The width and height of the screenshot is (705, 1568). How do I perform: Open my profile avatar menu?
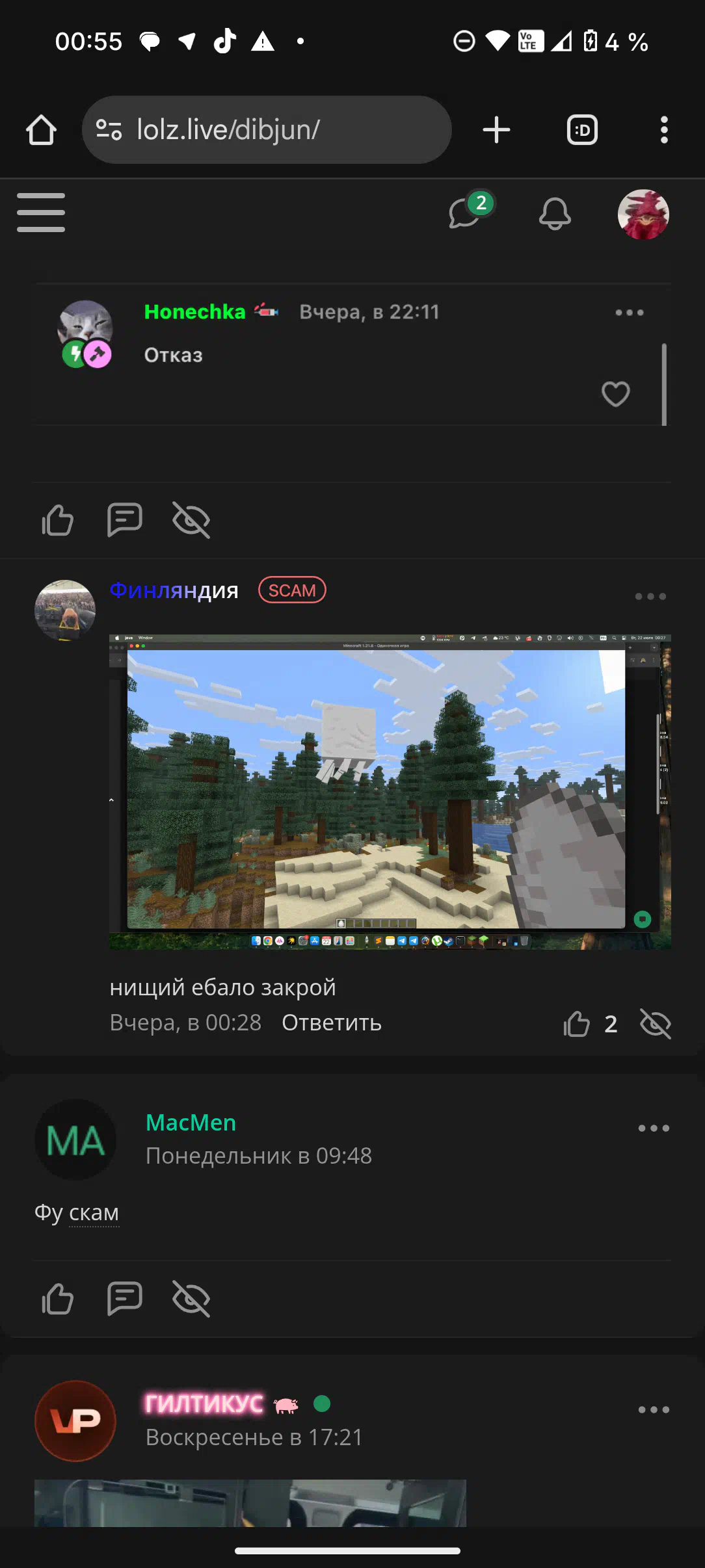pyautogui.click(x=643, y=215)
